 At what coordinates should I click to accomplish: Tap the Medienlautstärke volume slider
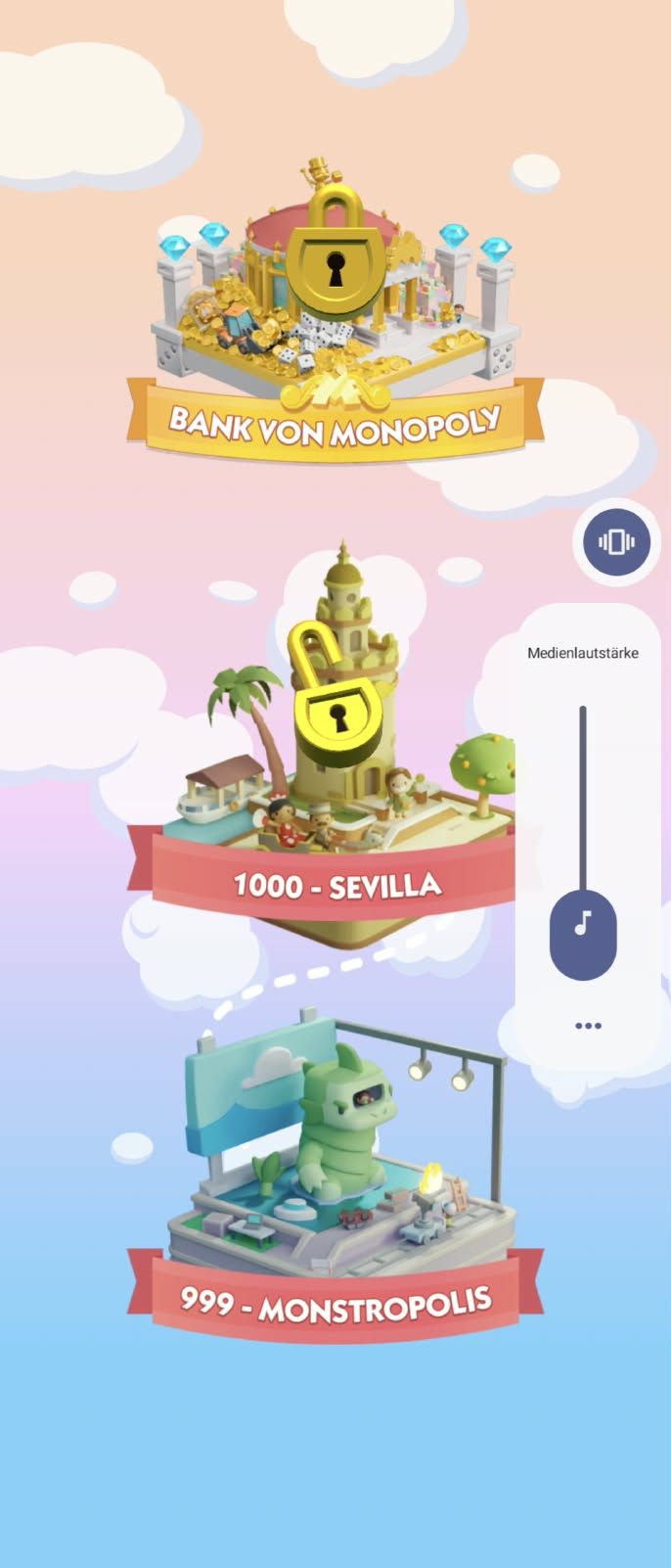[x=583, y=842]
